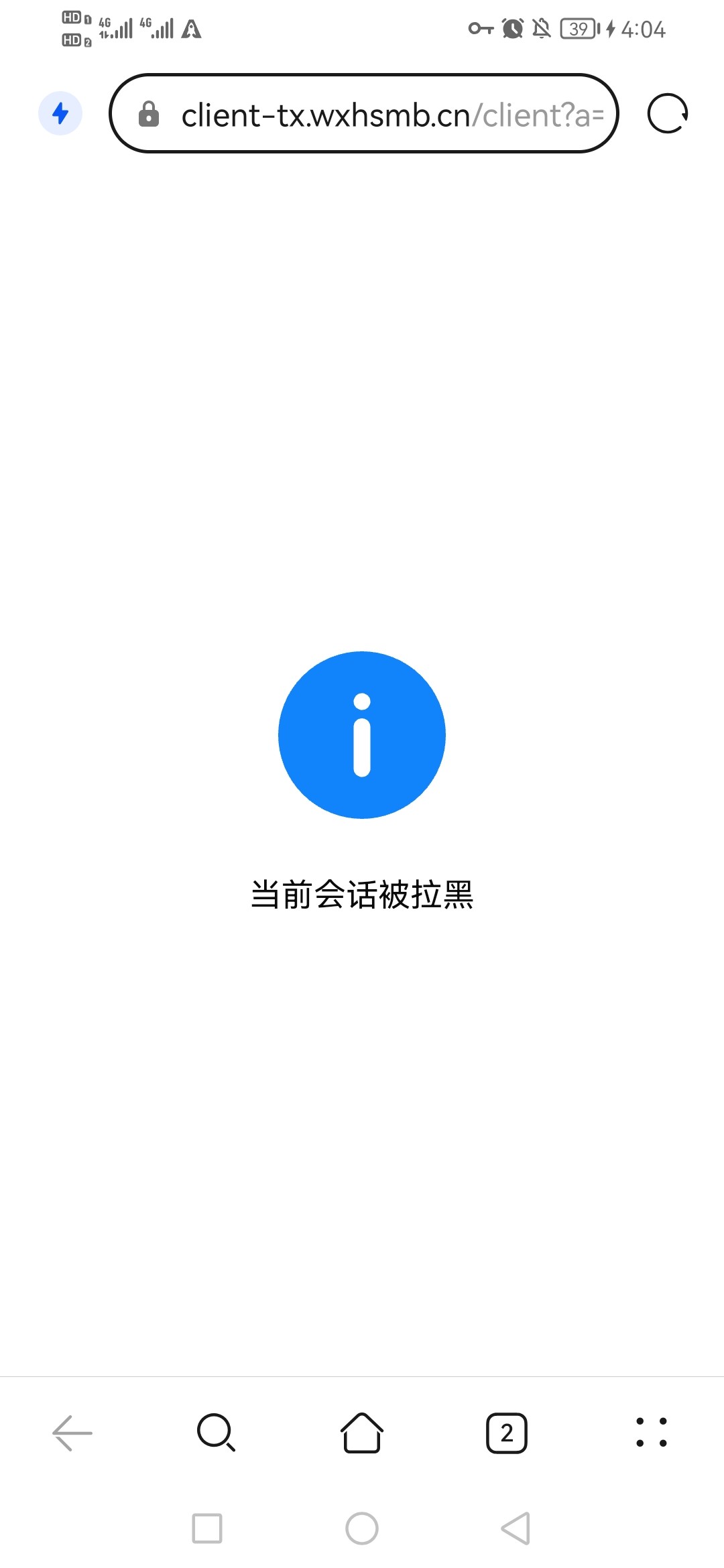Go to the browser home page
The height and width of the screenshot is (1568, 724).
pyautogui.click(x=362, y=1433)
